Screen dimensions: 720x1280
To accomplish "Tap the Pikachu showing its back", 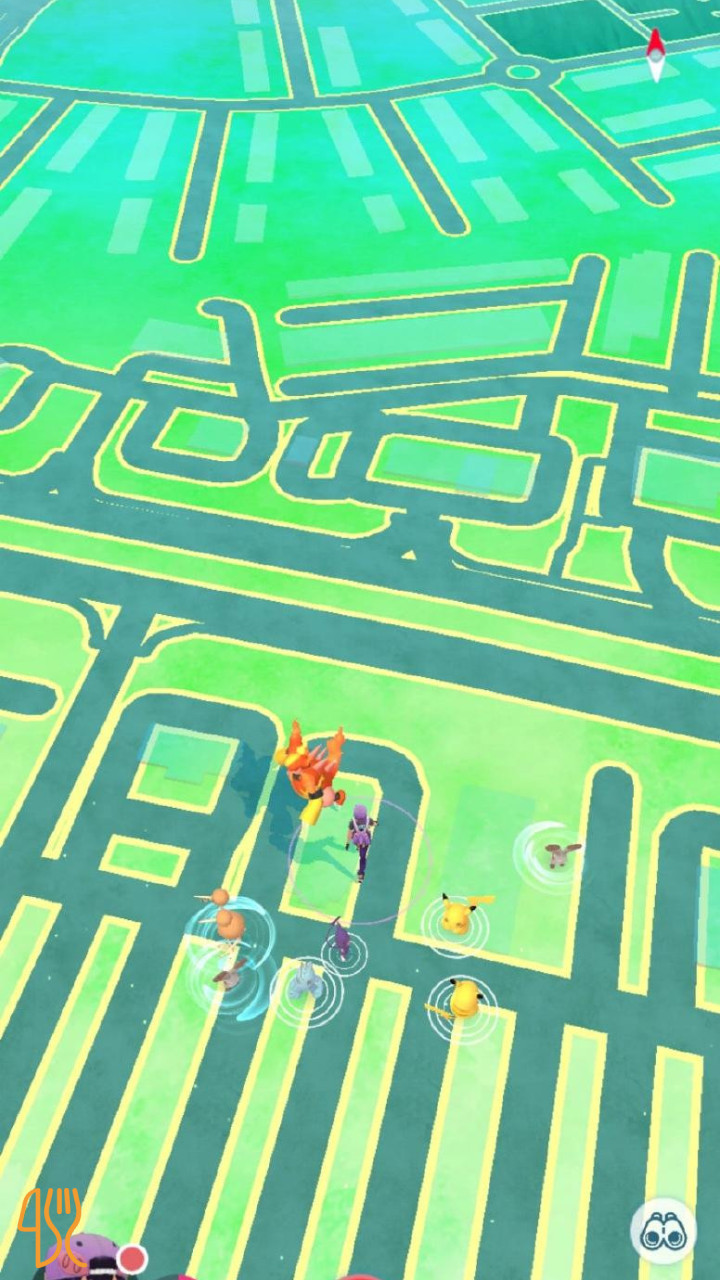I will [463, 999].
